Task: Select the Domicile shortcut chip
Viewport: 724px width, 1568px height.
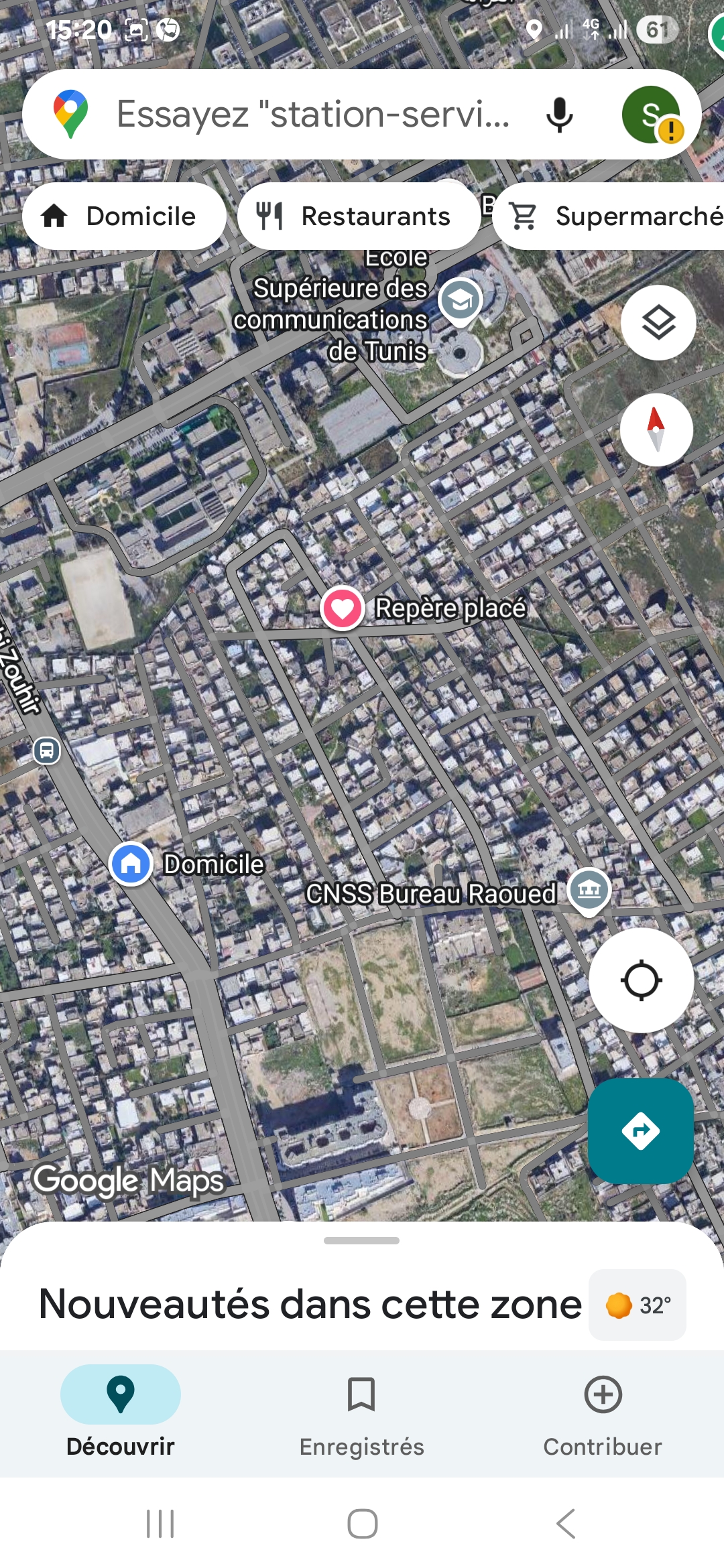Action: [x=124, y=216]
